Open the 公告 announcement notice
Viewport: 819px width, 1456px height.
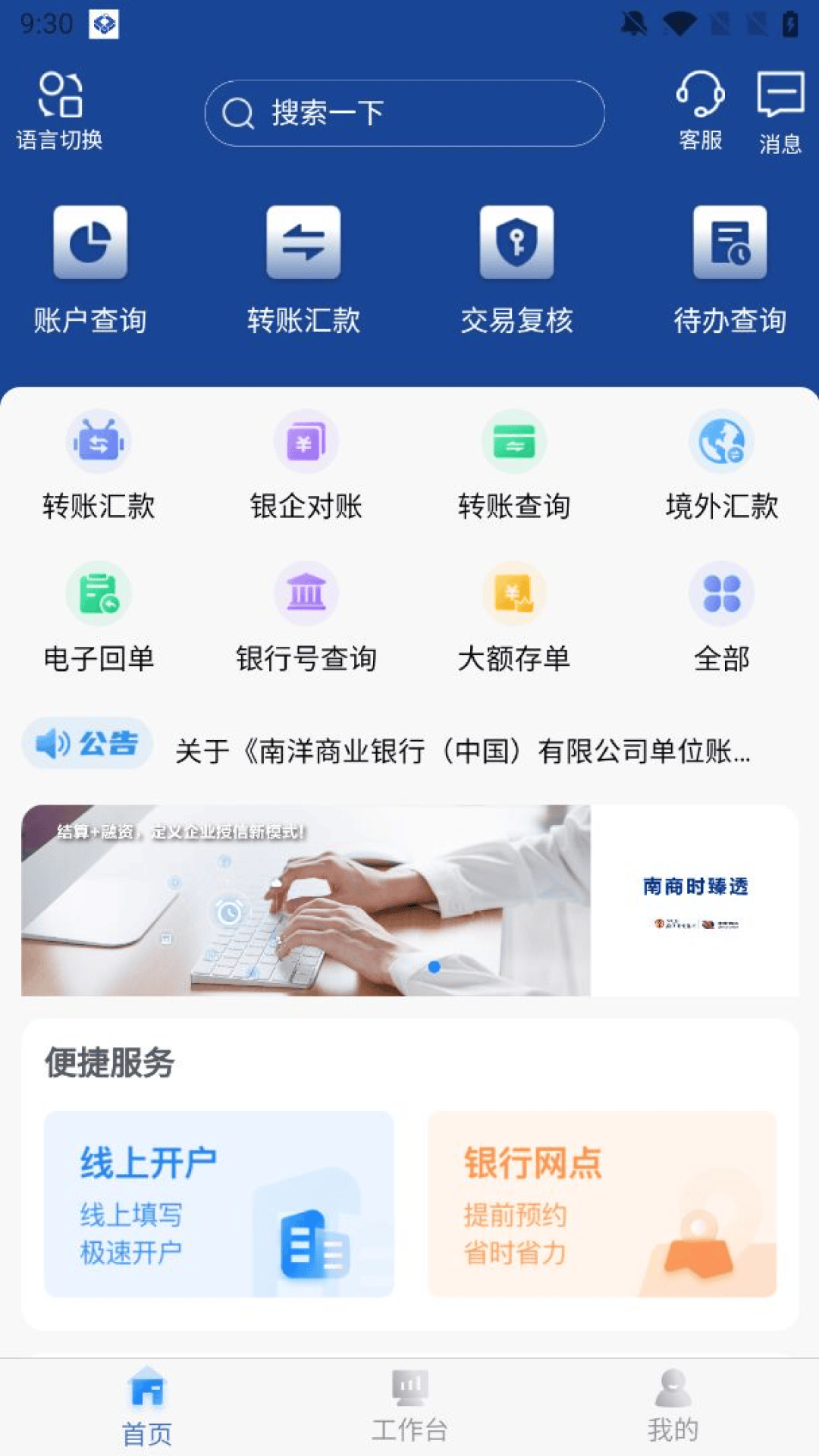coord(463,751)
